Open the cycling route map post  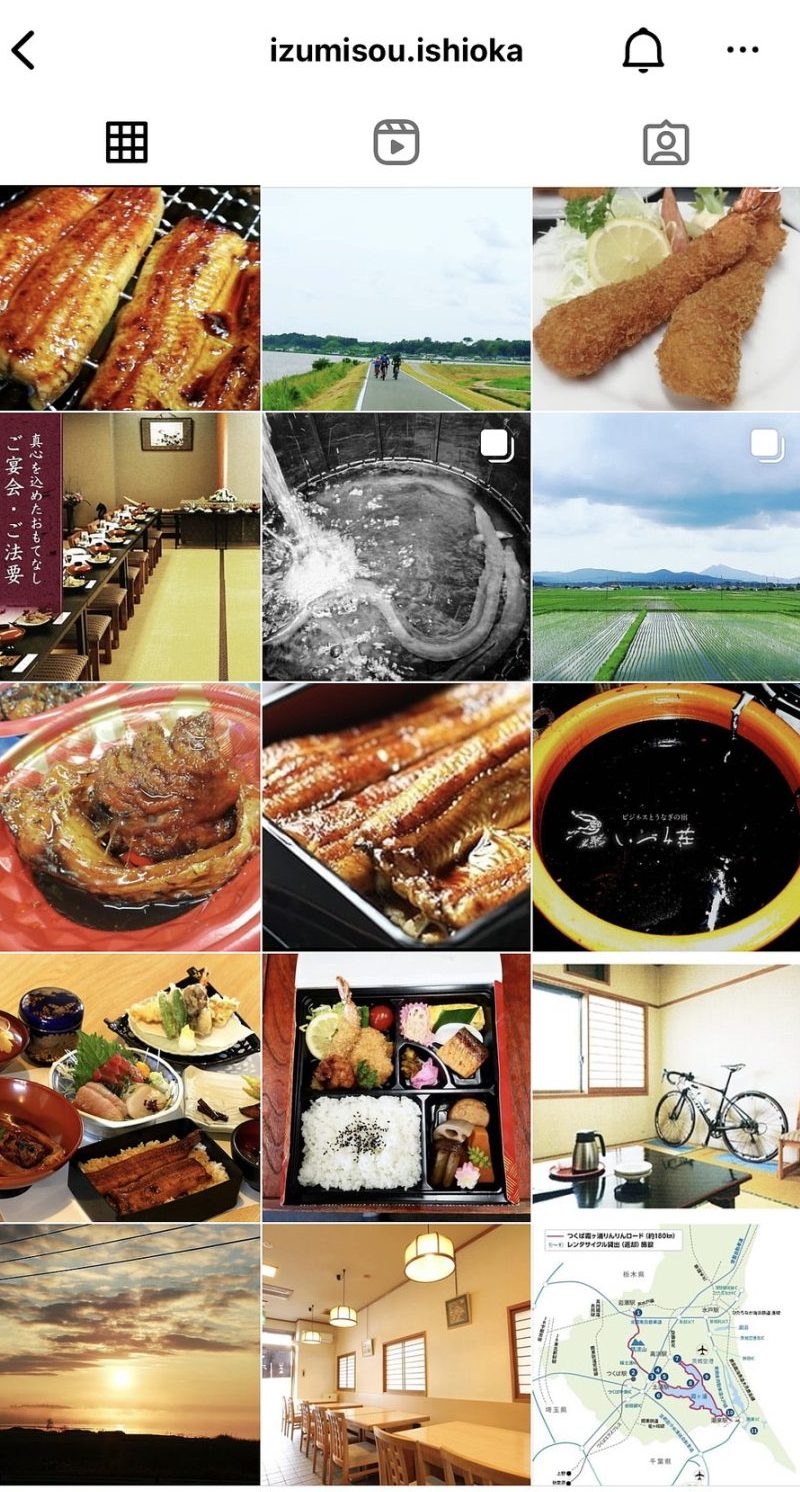(x=666, y=1355)
